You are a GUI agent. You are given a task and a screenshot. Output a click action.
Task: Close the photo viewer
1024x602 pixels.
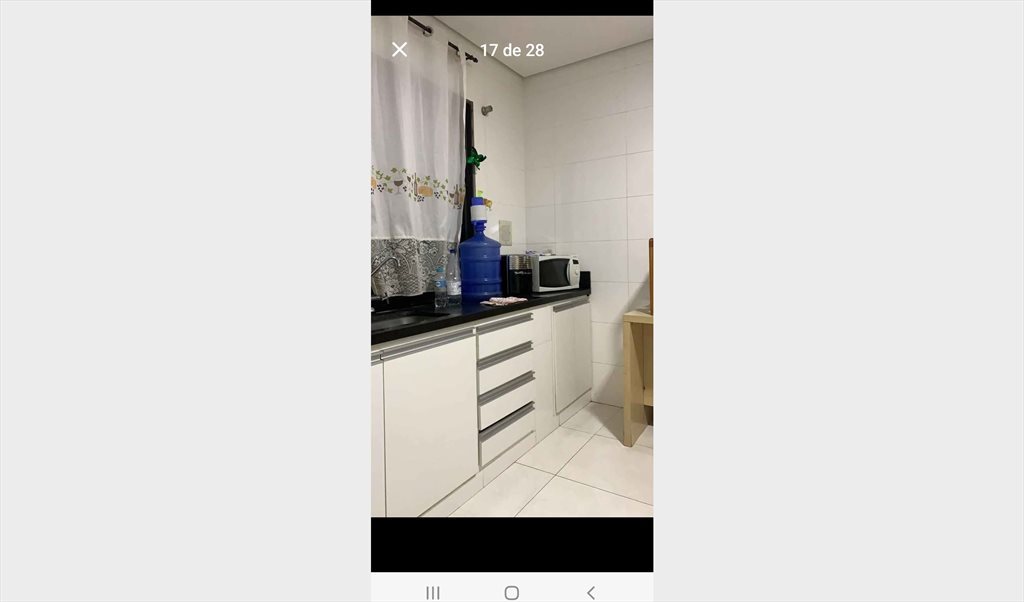click(399, 50)
